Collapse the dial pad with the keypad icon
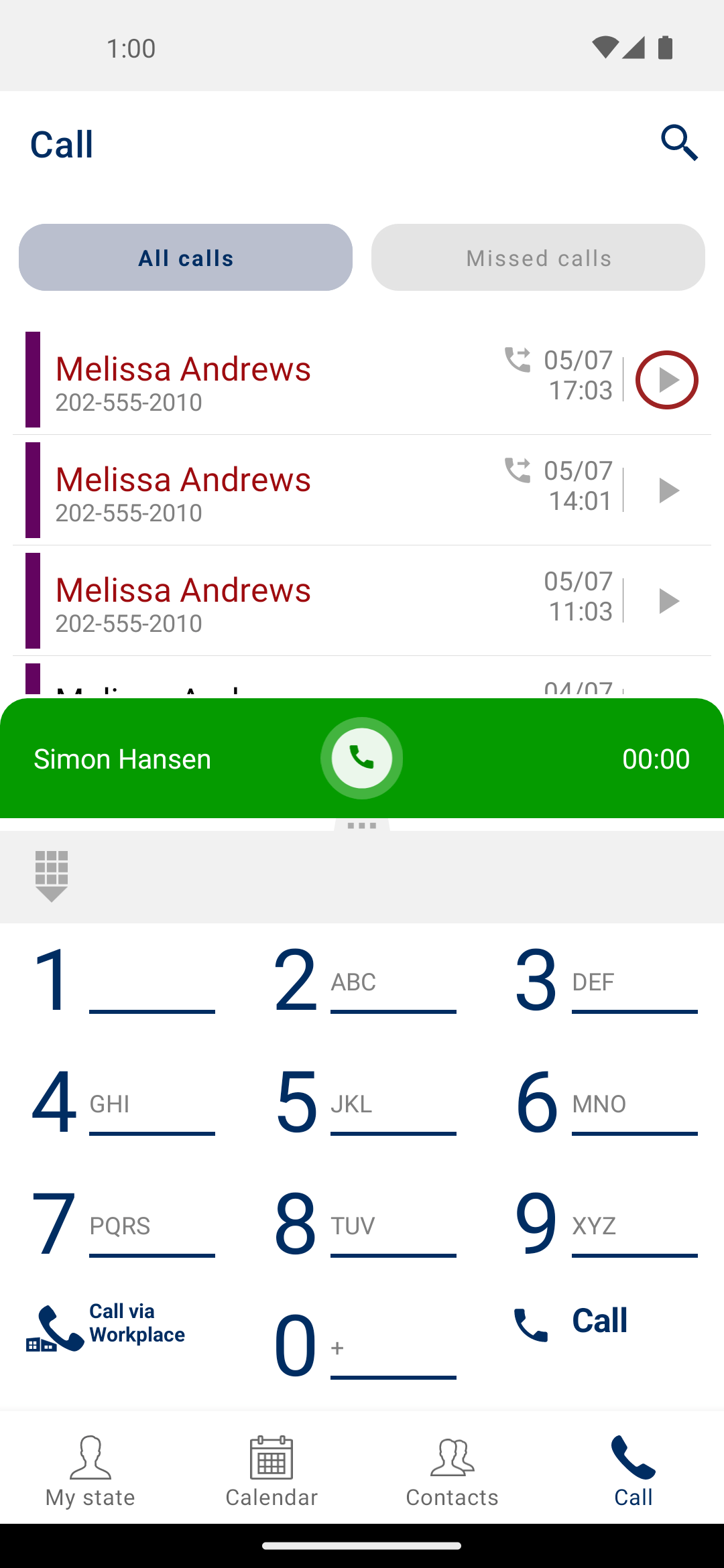 click(x=52, y=876)
